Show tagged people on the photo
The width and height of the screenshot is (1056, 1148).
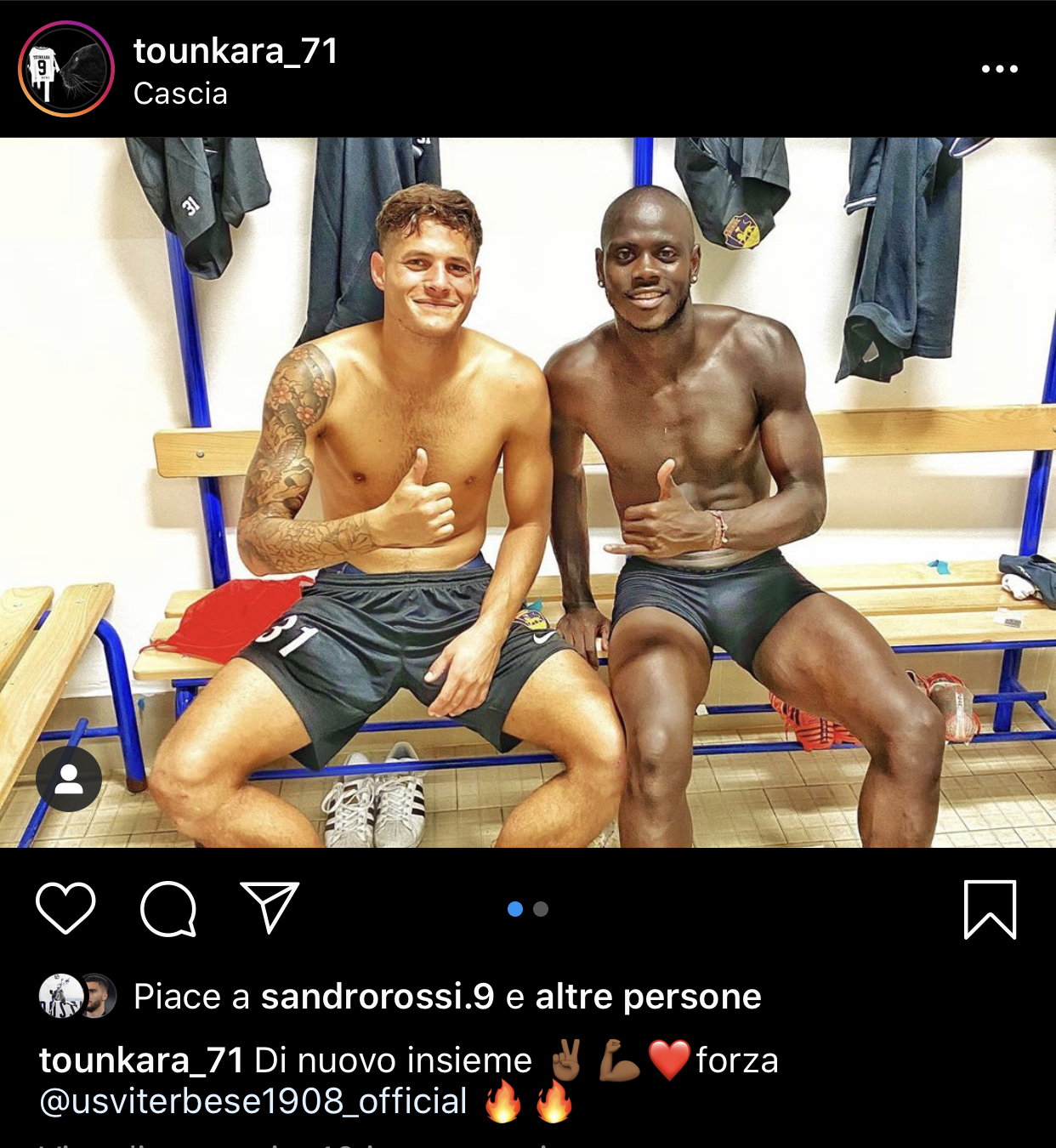pos(69,779)
